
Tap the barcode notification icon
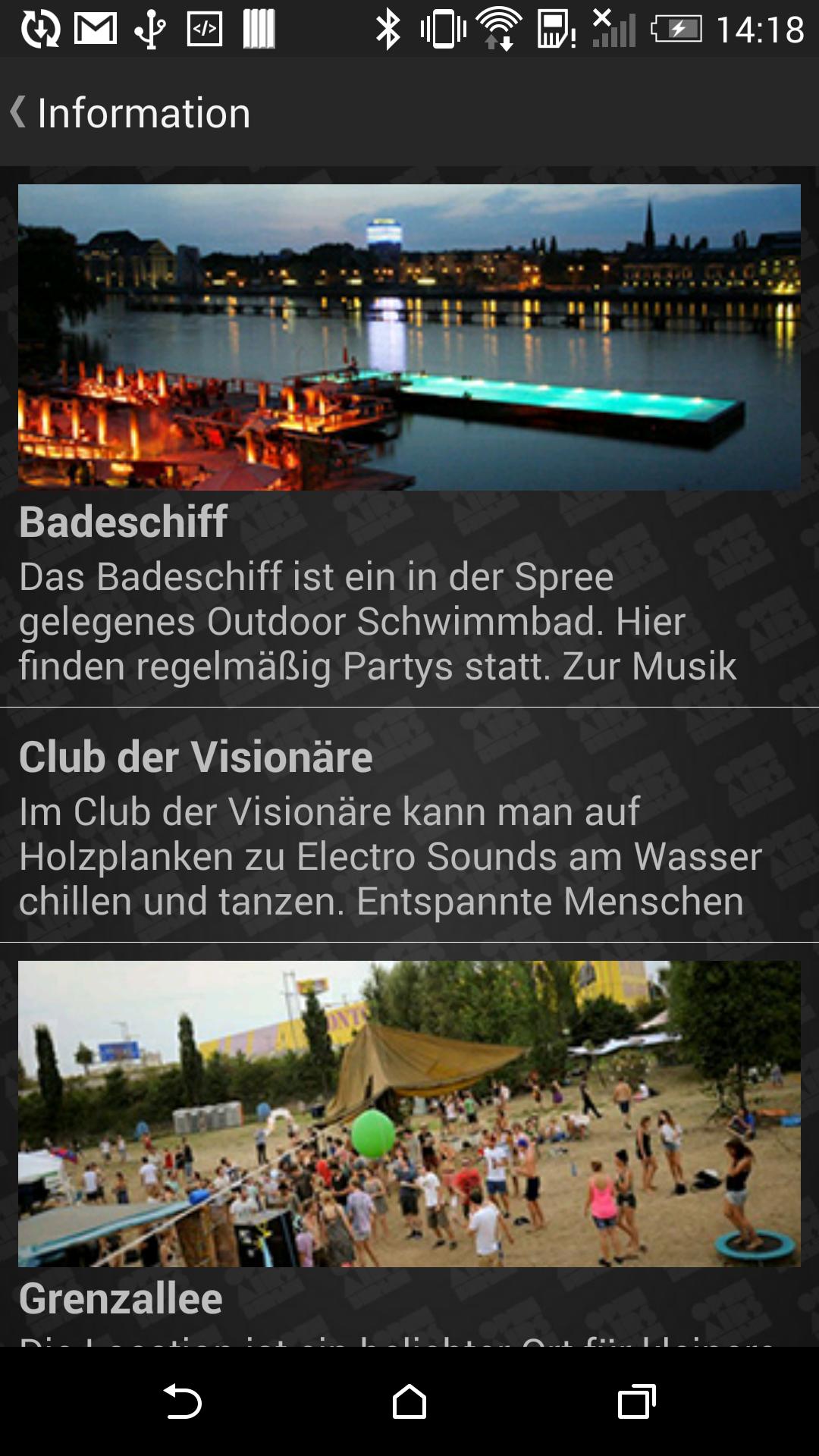(x=258, y=27)
